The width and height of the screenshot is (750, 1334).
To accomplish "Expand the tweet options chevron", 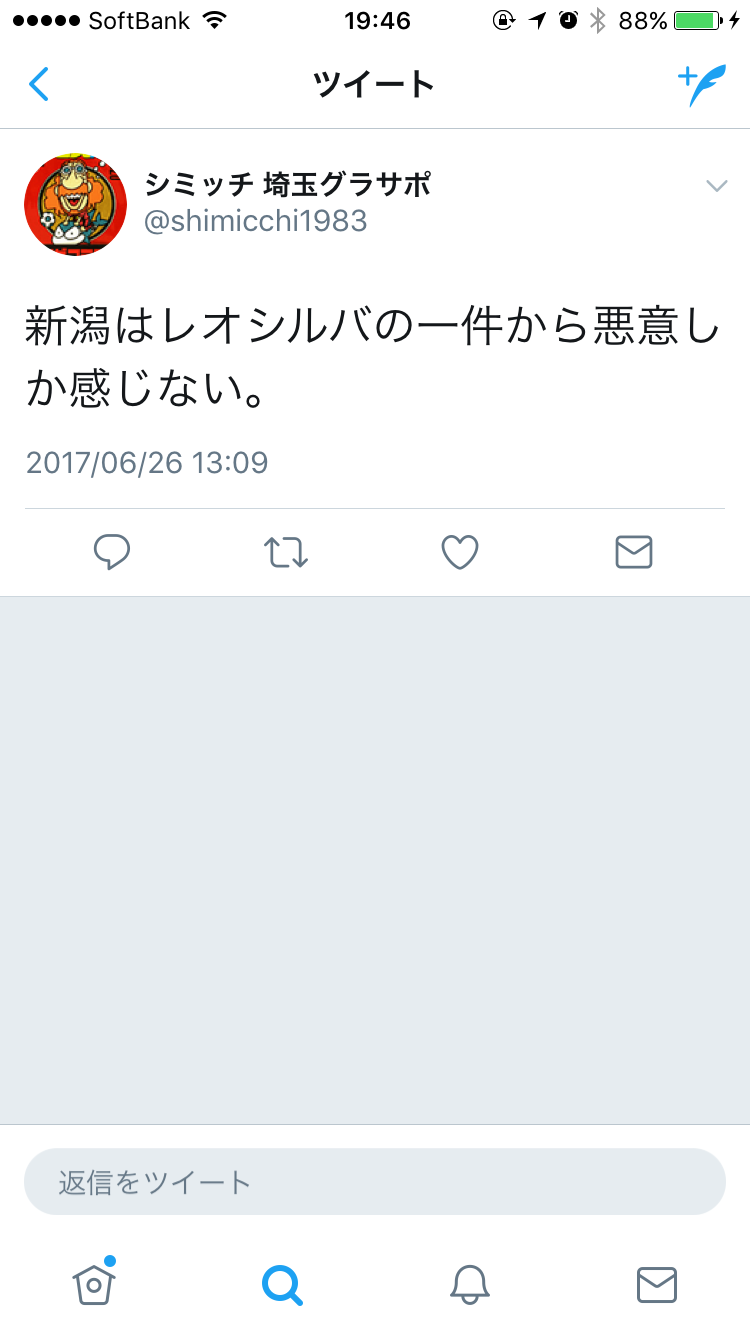I will click(716, 186).
